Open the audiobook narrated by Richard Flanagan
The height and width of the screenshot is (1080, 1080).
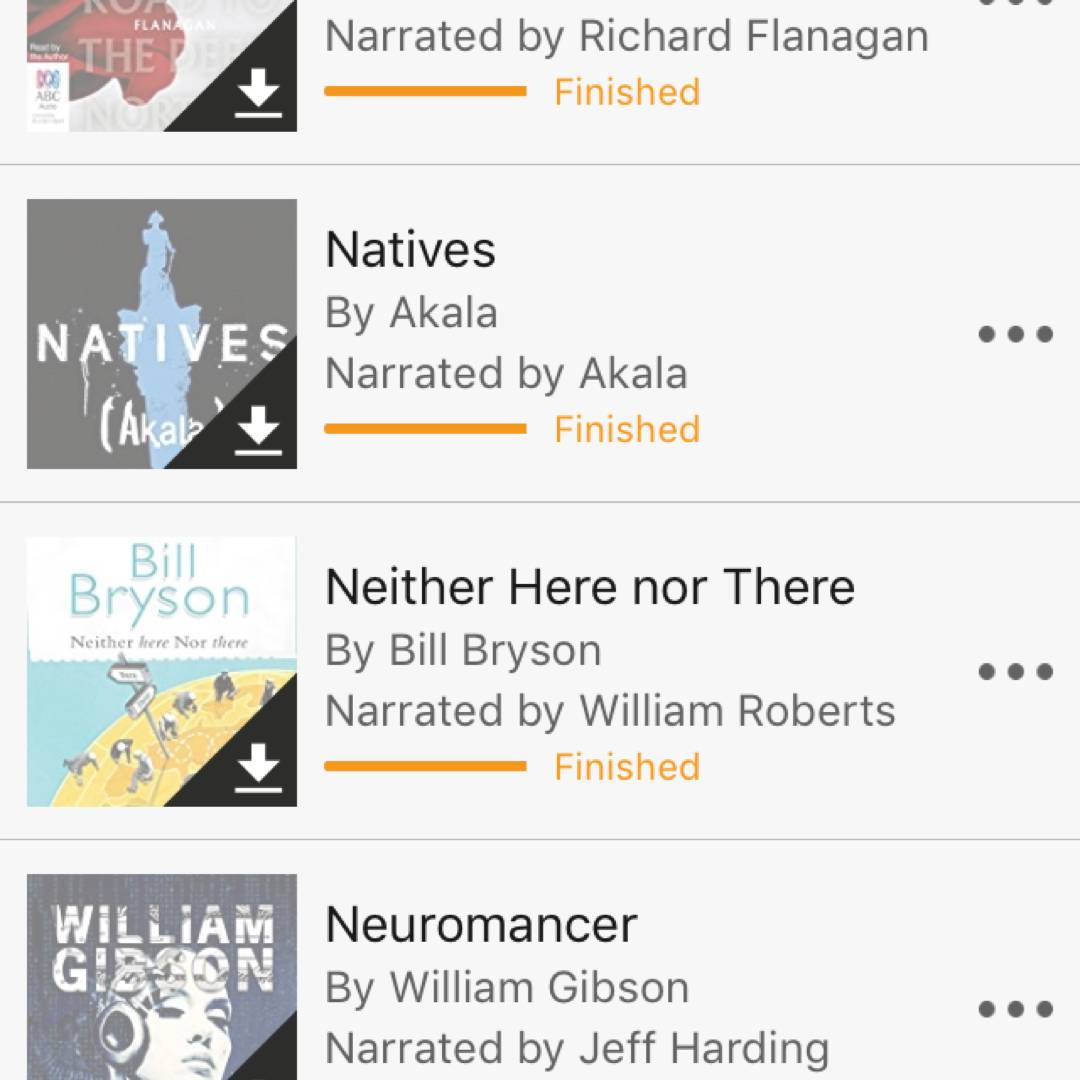pyautogui.click(x=626, y=37)
